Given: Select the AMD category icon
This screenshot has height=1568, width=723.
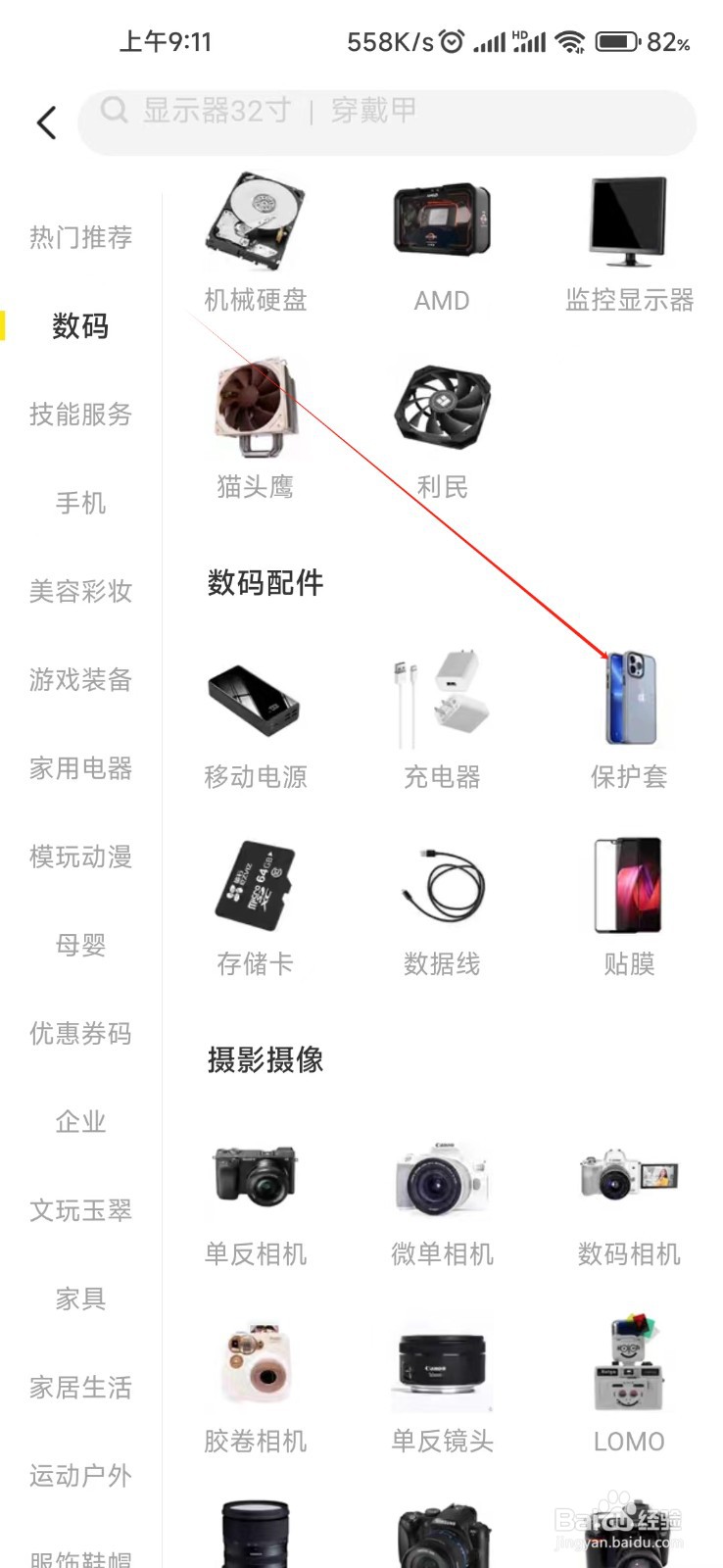Looking at the screenshot, I should click(442, 223).
